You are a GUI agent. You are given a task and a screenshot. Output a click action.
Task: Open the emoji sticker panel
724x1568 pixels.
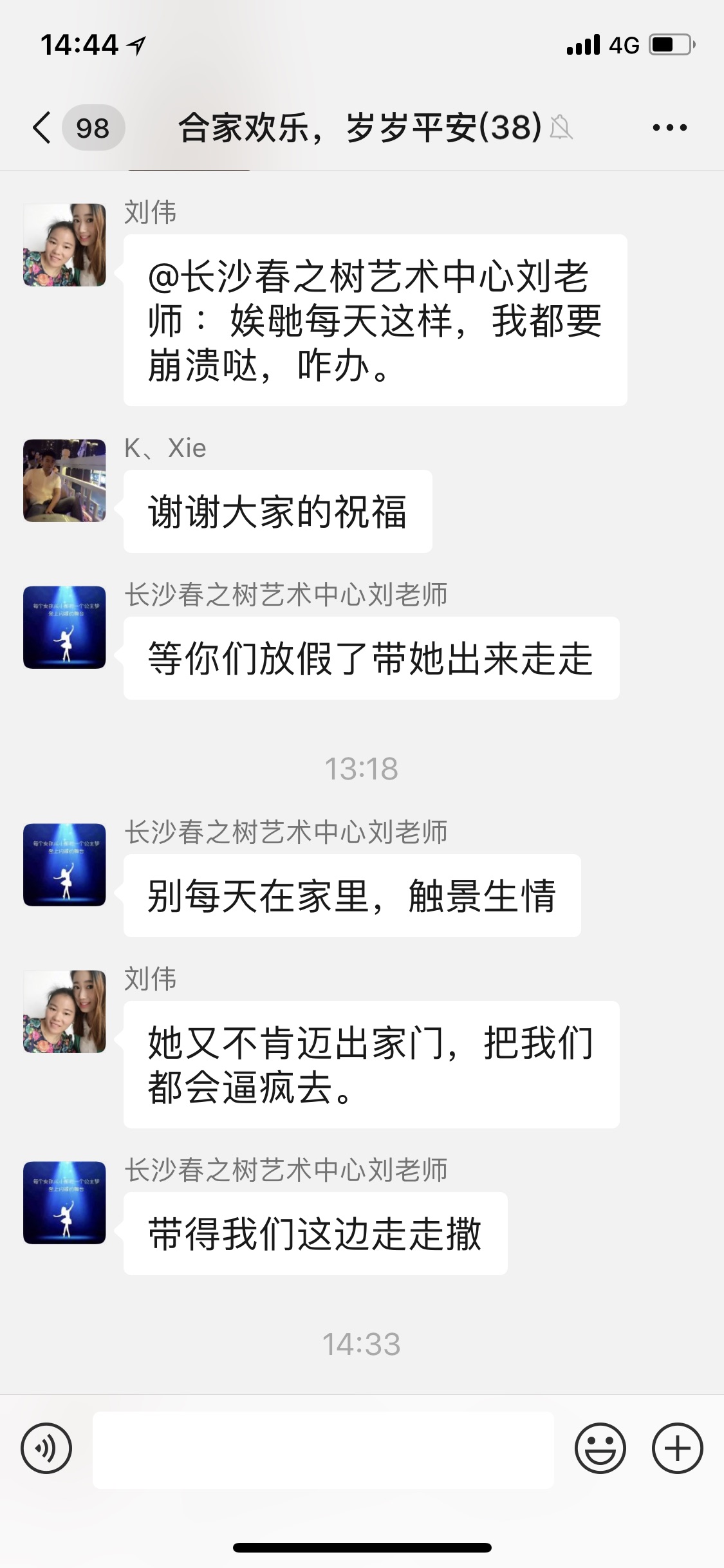tap(600, 1449)
